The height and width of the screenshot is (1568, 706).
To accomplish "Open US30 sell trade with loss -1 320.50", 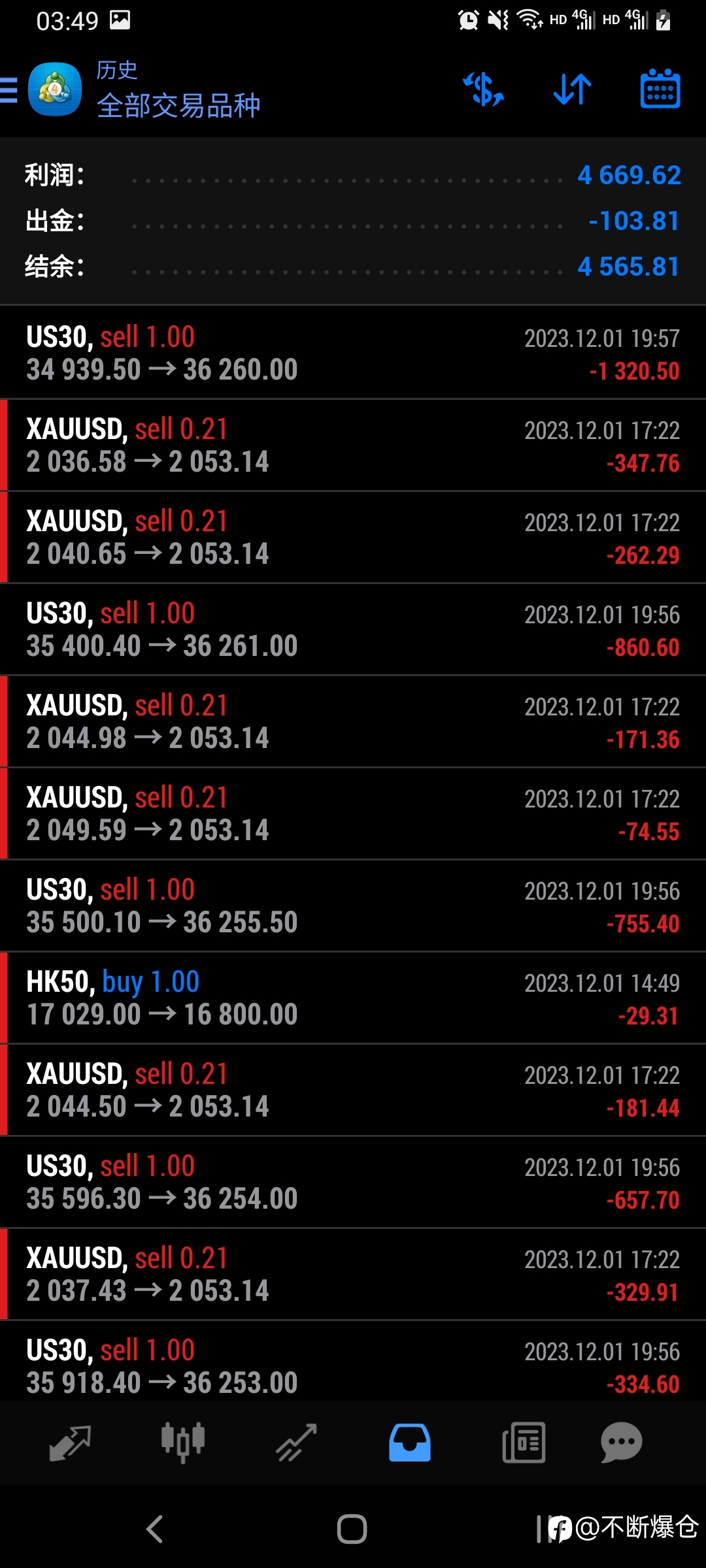I will tap(353, 353).
